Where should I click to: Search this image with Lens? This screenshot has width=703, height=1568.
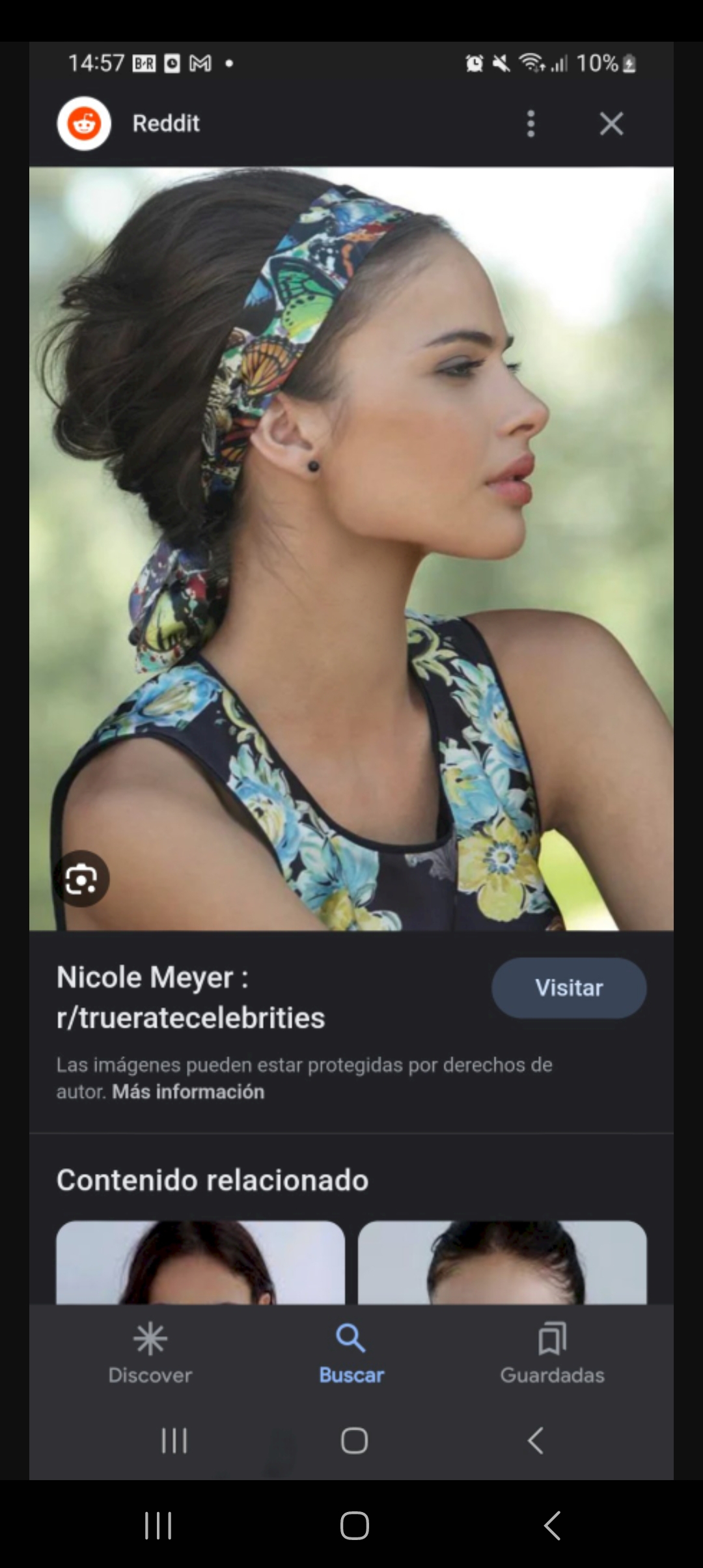pos(81,879)
